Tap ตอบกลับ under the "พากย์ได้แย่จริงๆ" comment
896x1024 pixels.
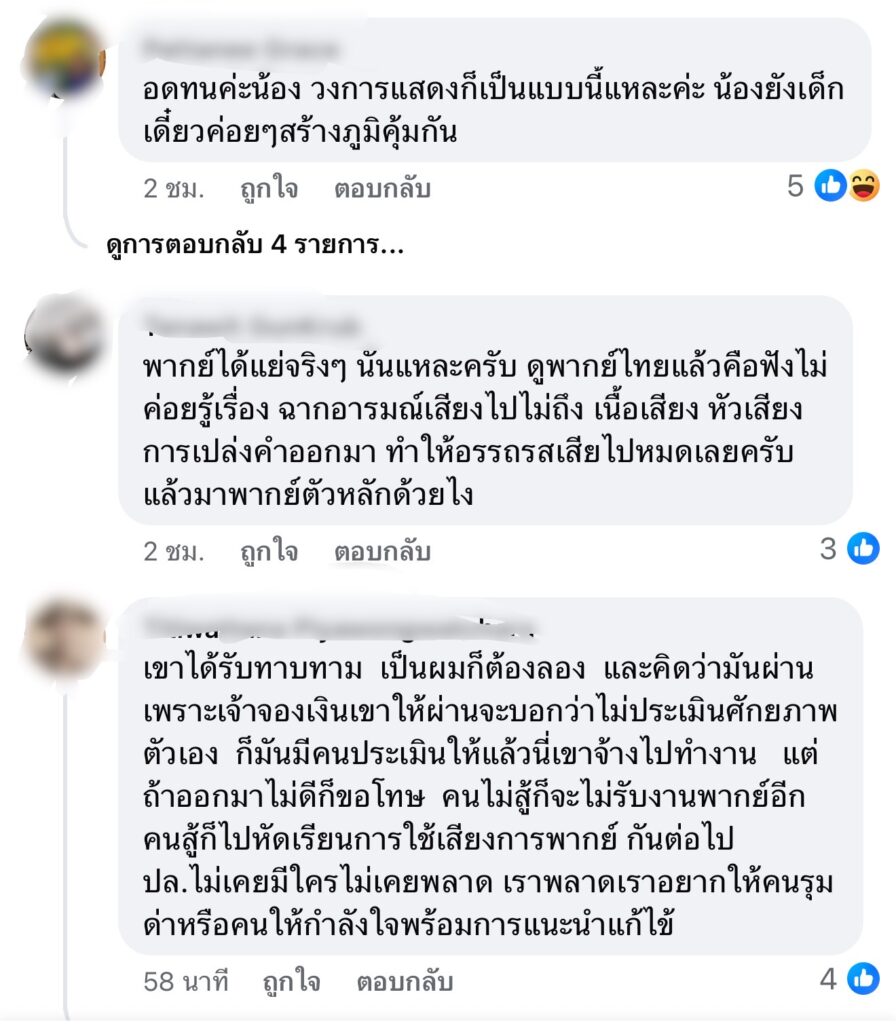click(x=382, y=551)
